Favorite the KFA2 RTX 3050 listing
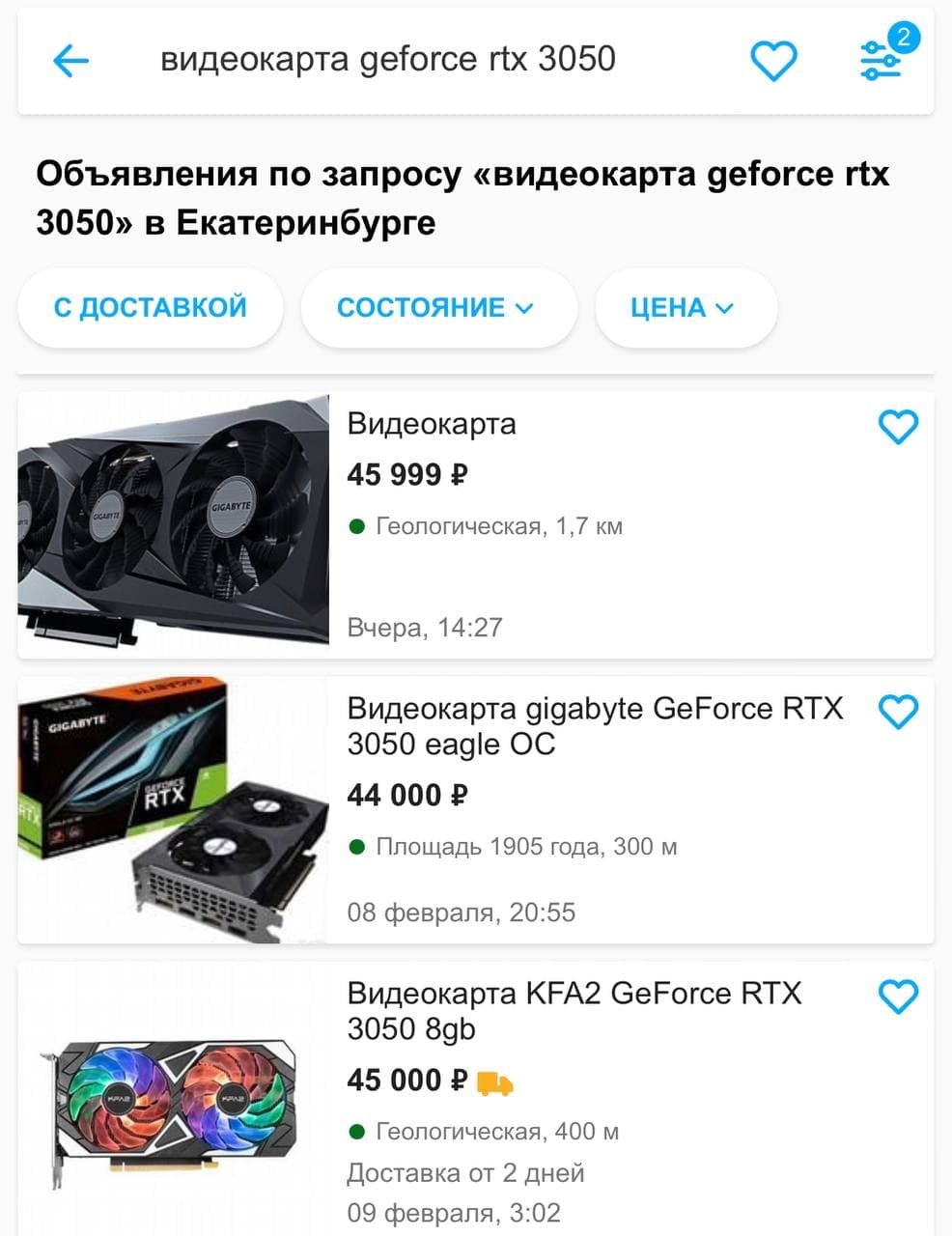This screenshot has width=952, height=1236. tap(898, 997)
